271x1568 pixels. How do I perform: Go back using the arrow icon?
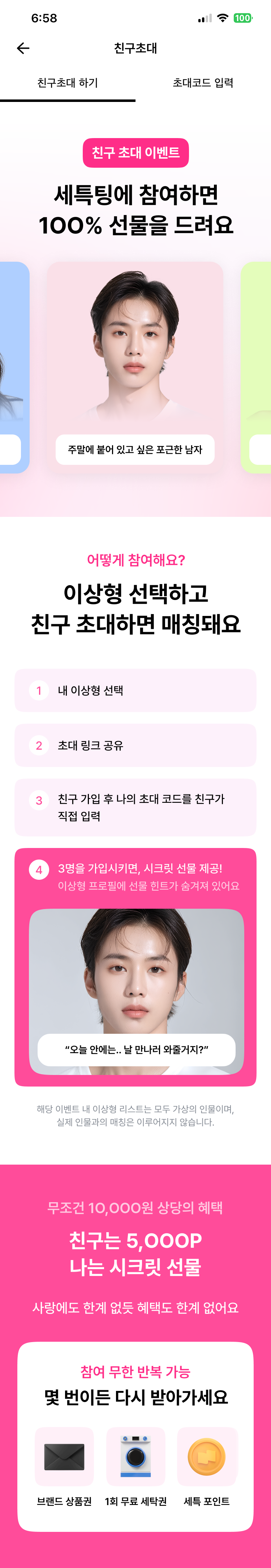point(23,48)
